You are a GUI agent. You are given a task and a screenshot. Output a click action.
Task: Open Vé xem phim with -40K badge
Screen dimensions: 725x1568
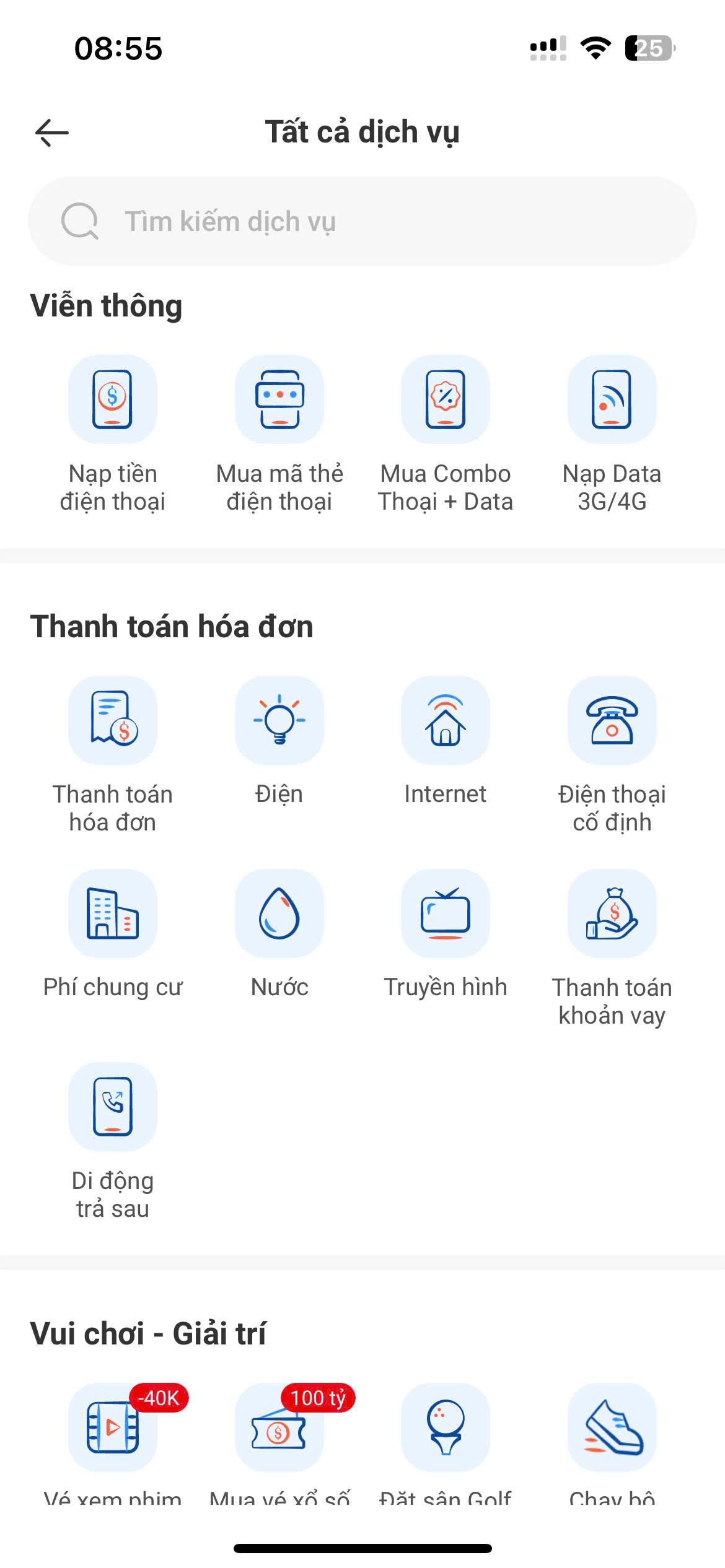point(113,1427)
